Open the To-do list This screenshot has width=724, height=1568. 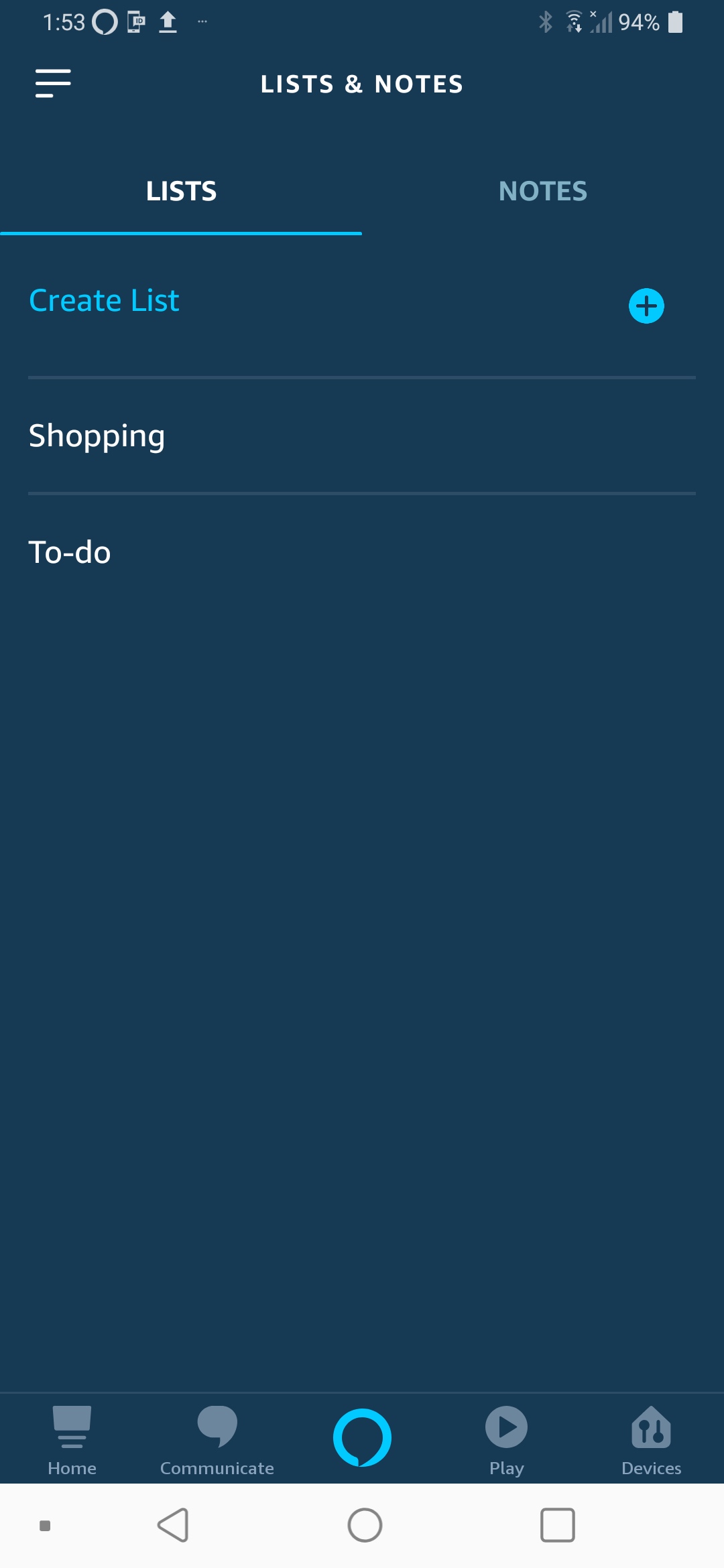(x=70, y=553)
